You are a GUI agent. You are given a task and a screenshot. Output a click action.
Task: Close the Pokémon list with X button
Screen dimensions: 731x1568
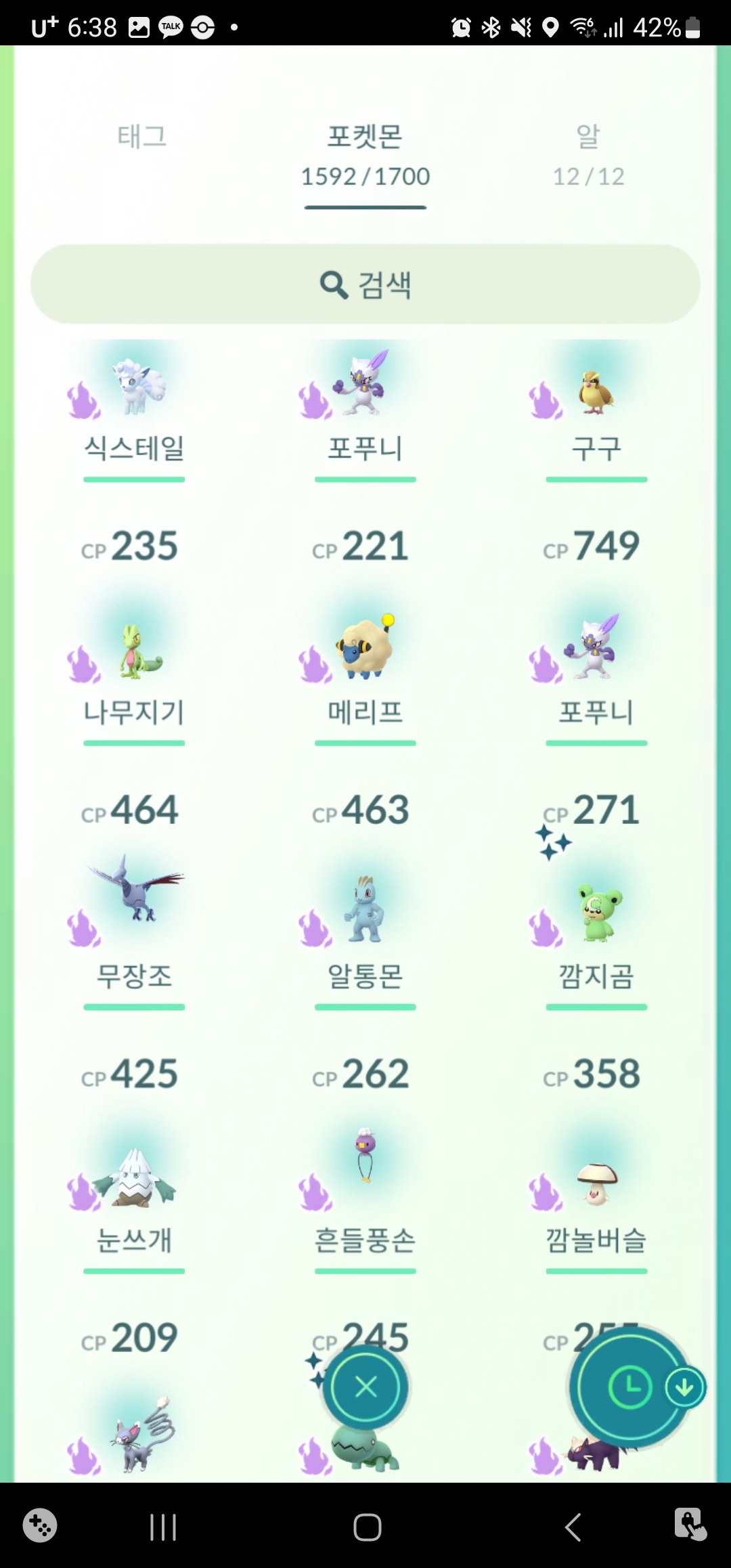click(365, 1387)
